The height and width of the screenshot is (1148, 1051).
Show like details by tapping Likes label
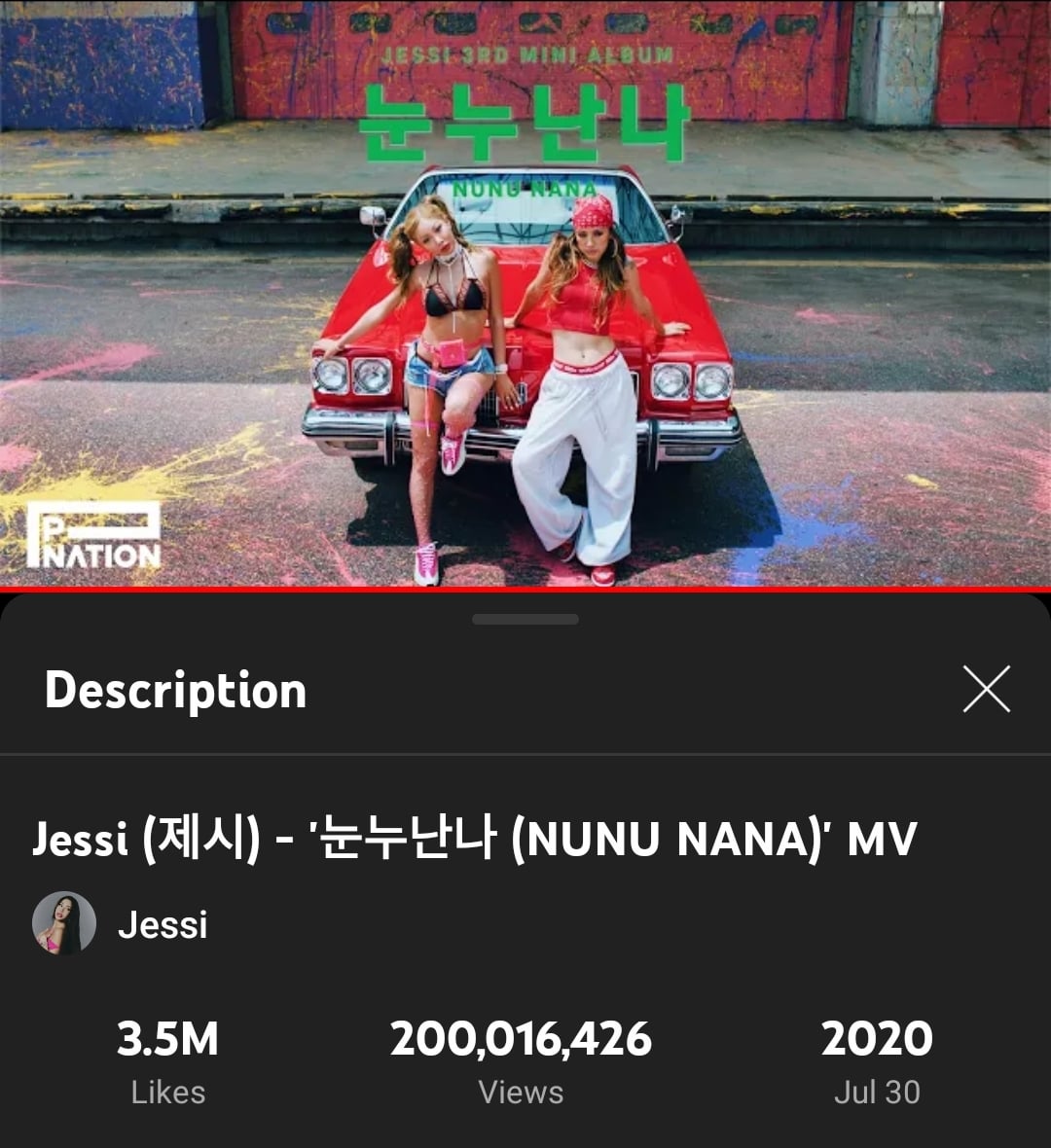point(167,1092)
